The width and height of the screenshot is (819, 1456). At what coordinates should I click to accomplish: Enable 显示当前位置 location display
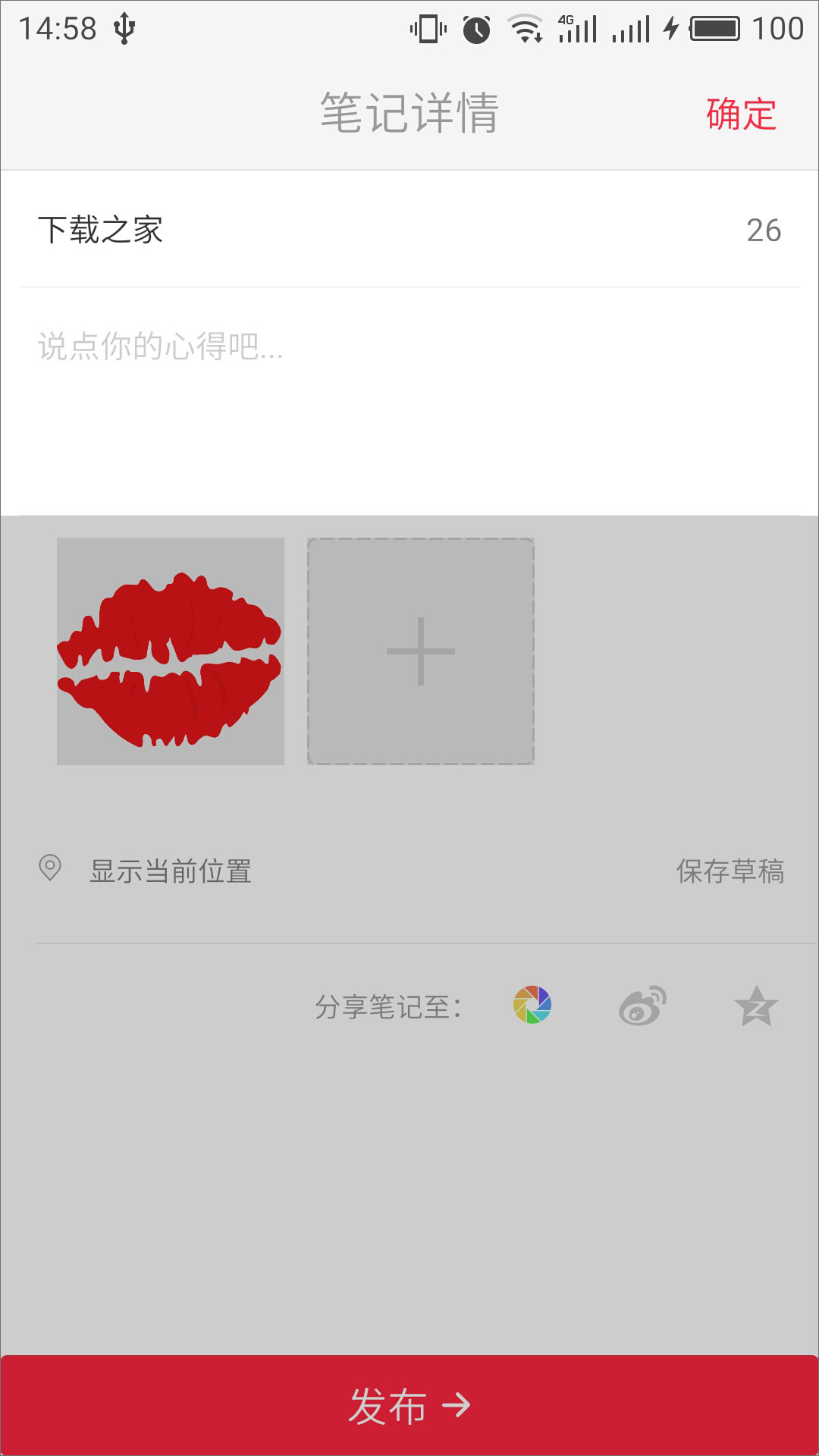[x=170, y=871]
